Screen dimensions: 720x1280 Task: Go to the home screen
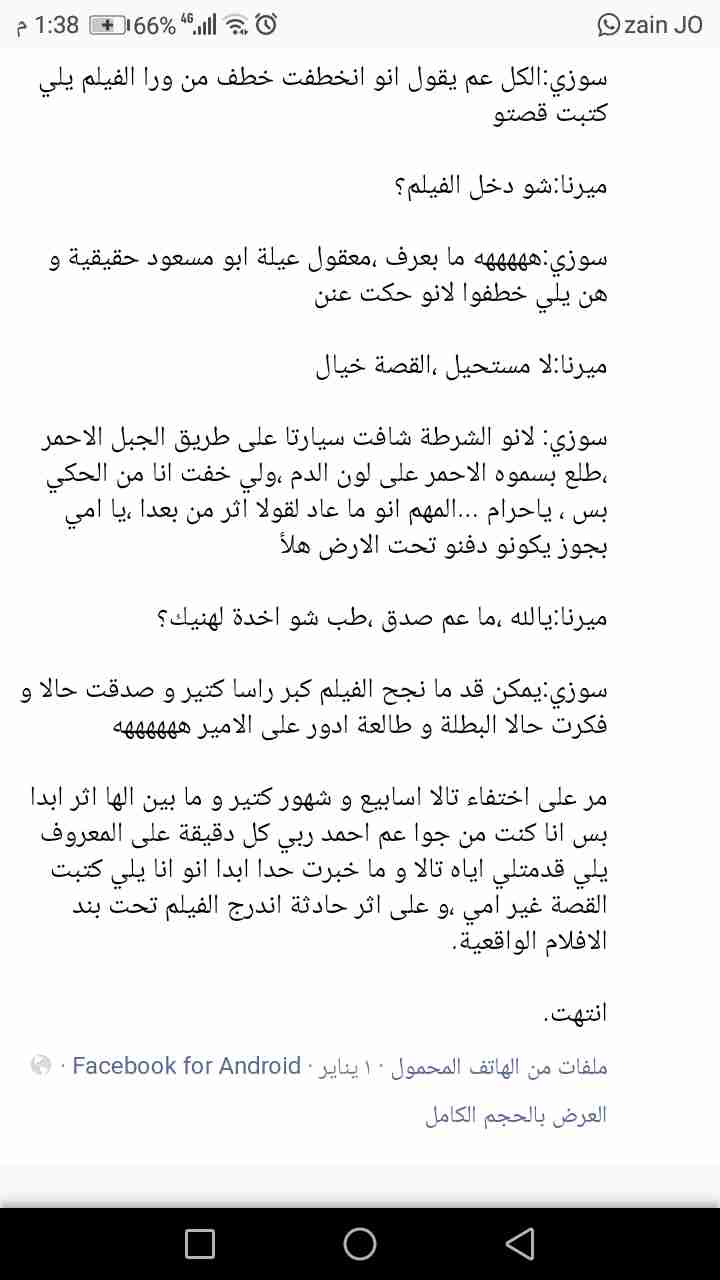click(x=360, y=1243)
